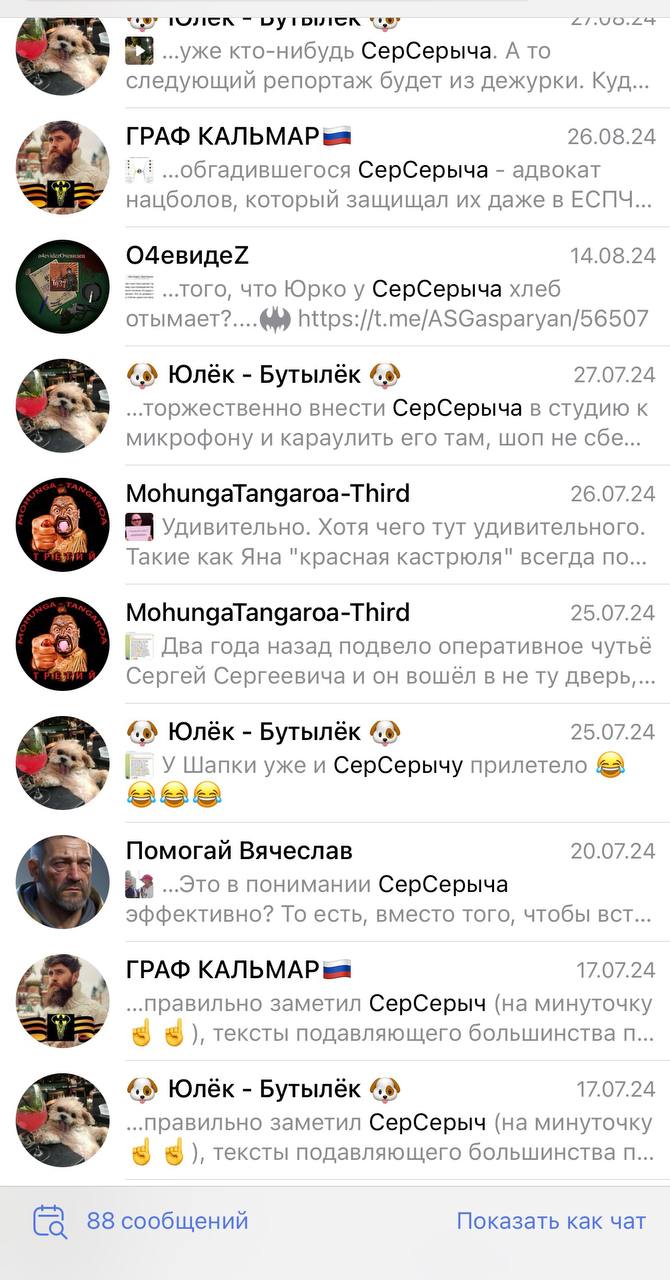Open Юлёк - Бутылёк result dated 17.07.24
The height and width of the screenshot is (1280, 670).
335,1120
